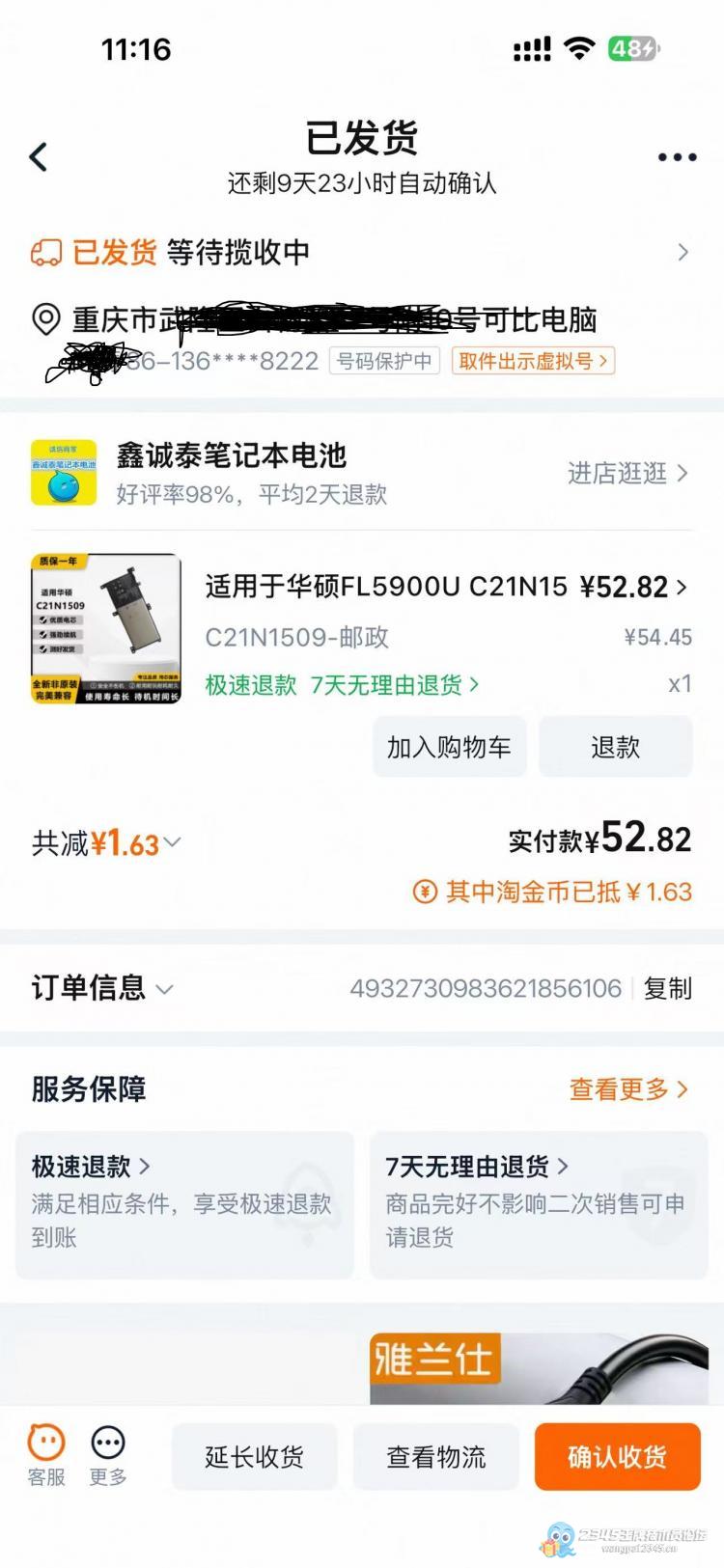
Task: Go back using the top-left arrow
Action: [x=39, y=156]
